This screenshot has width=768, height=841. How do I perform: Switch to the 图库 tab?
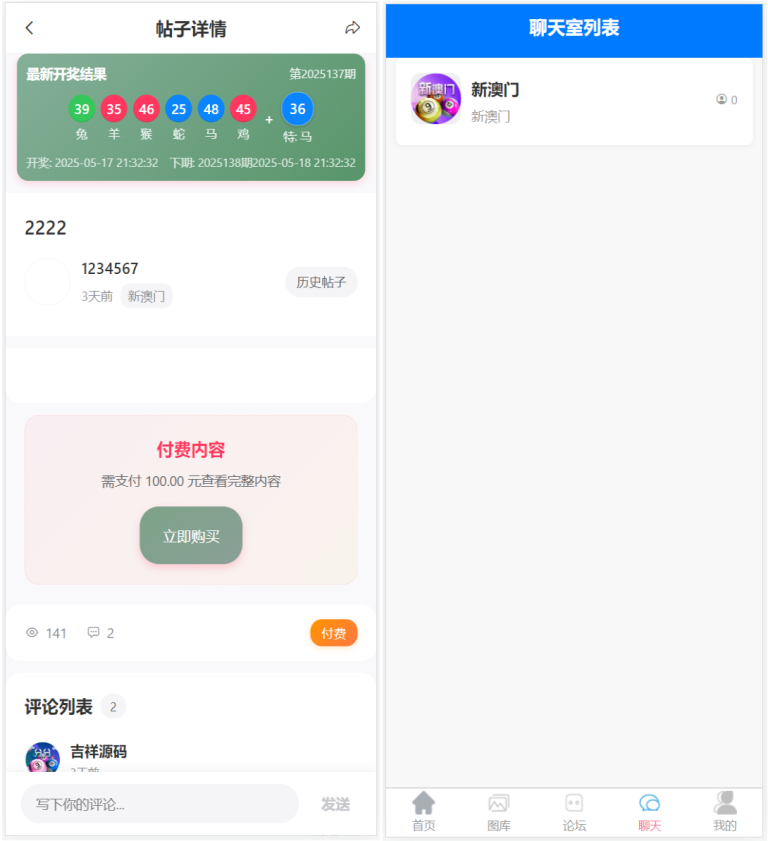[499, 811]
